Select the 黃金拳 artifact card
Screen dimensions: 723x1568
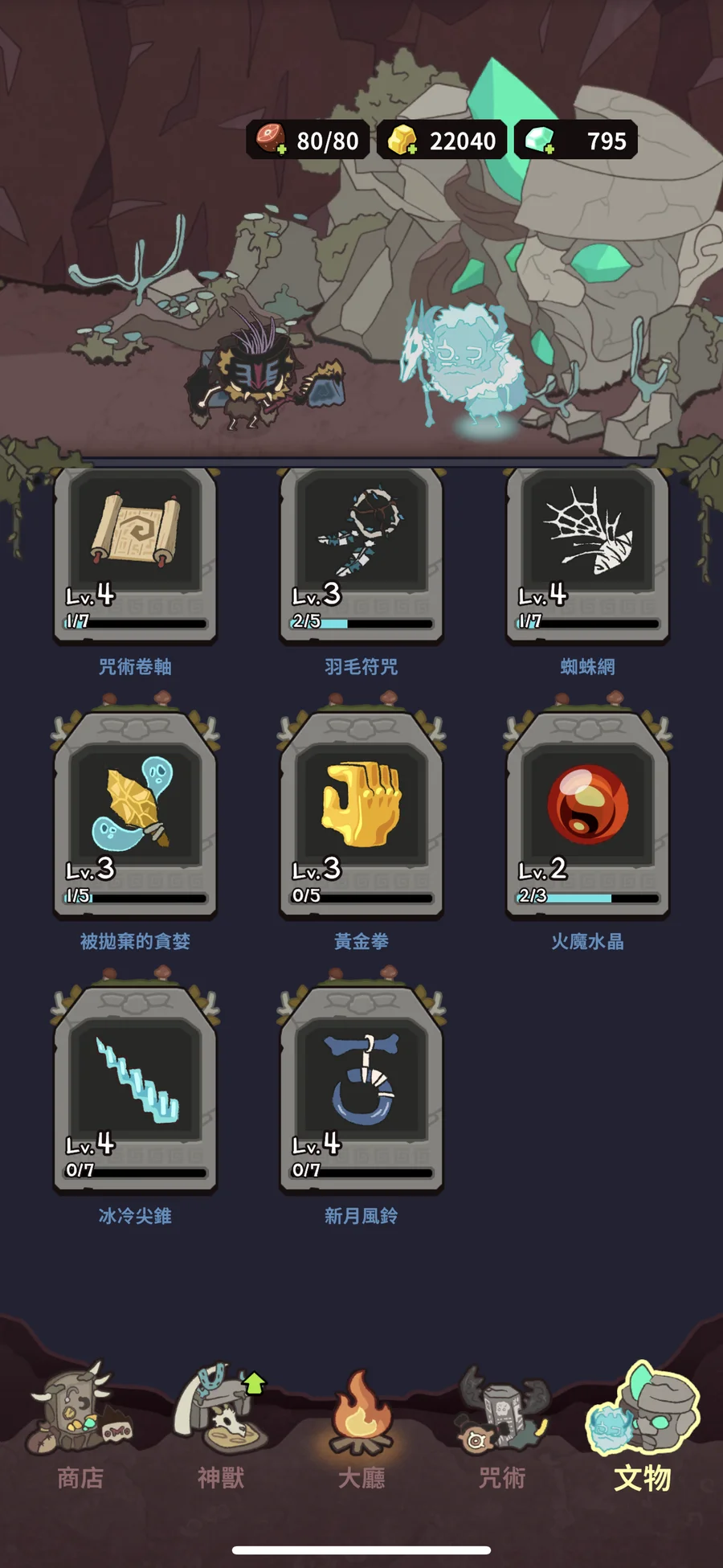[x=361, y=816]
